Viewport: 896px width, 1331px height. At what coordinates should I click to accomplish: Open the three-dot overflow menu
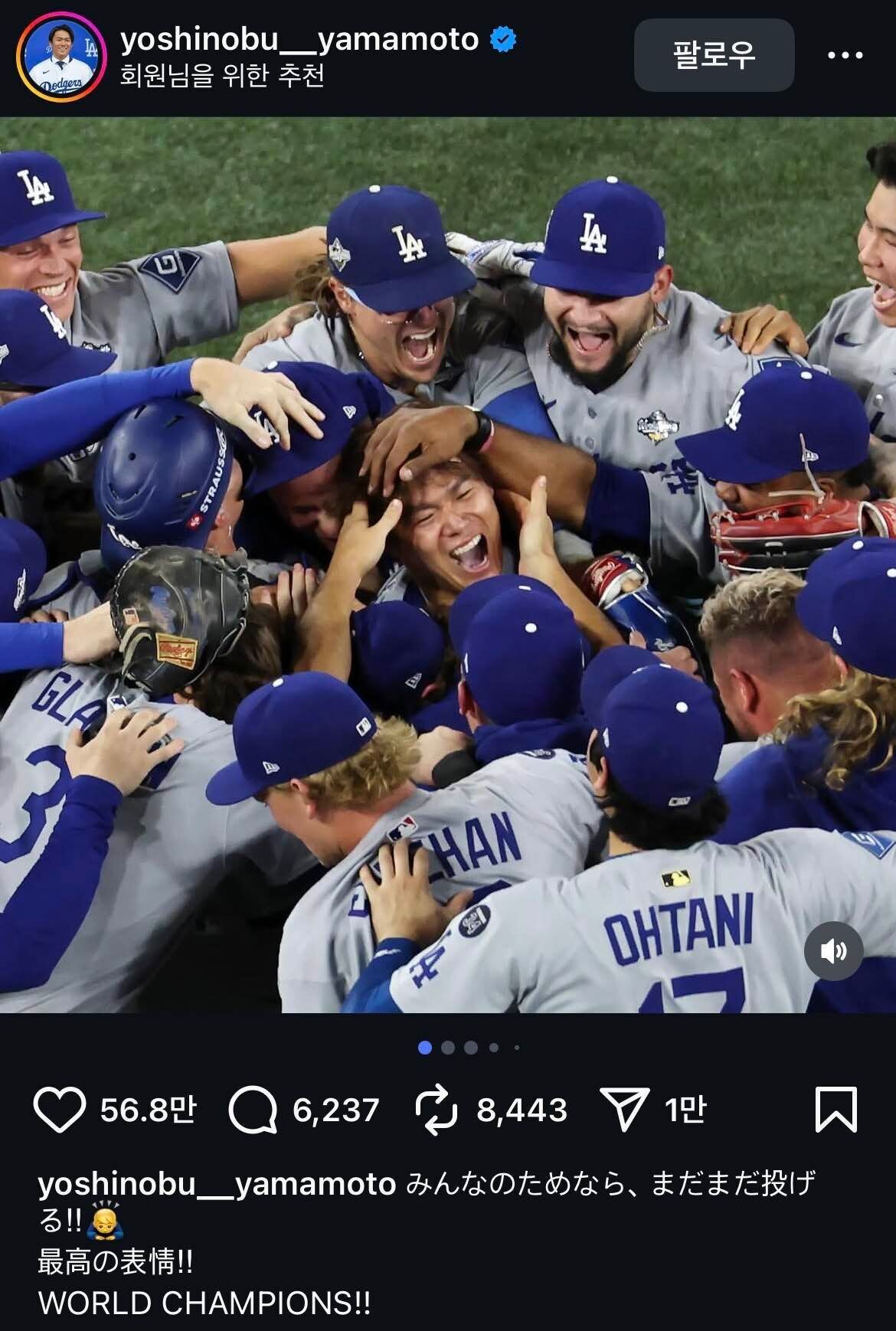coord(845,55)
